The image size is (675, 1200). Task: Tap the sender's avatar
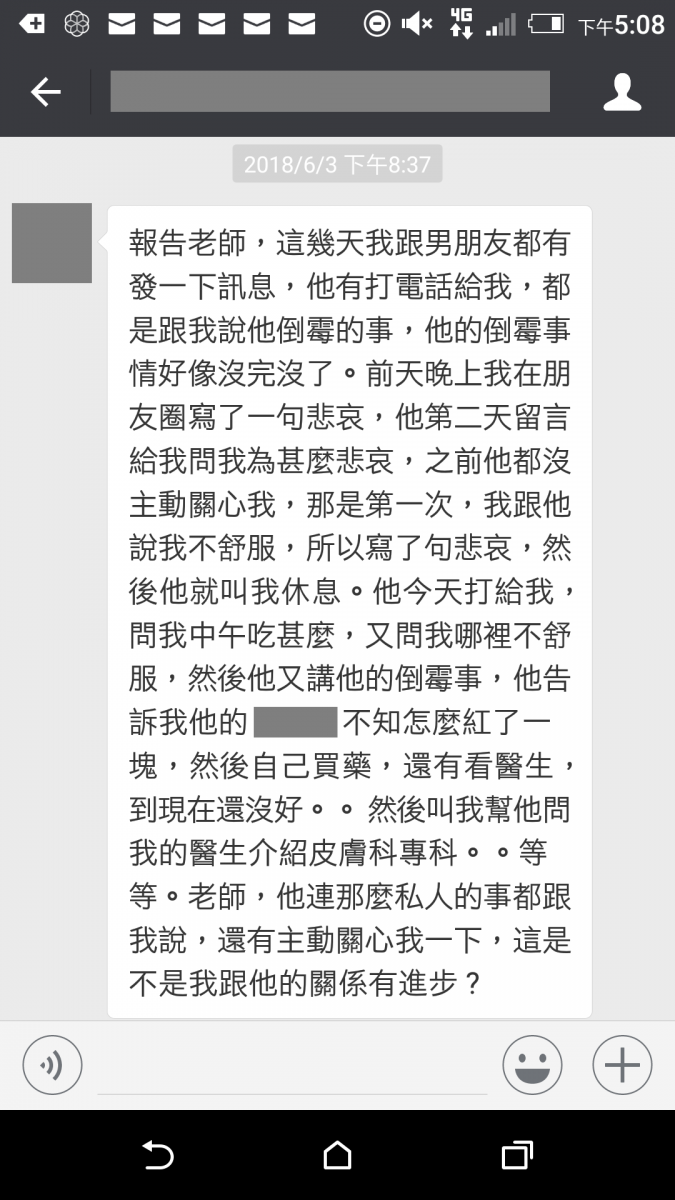[52, 243]
